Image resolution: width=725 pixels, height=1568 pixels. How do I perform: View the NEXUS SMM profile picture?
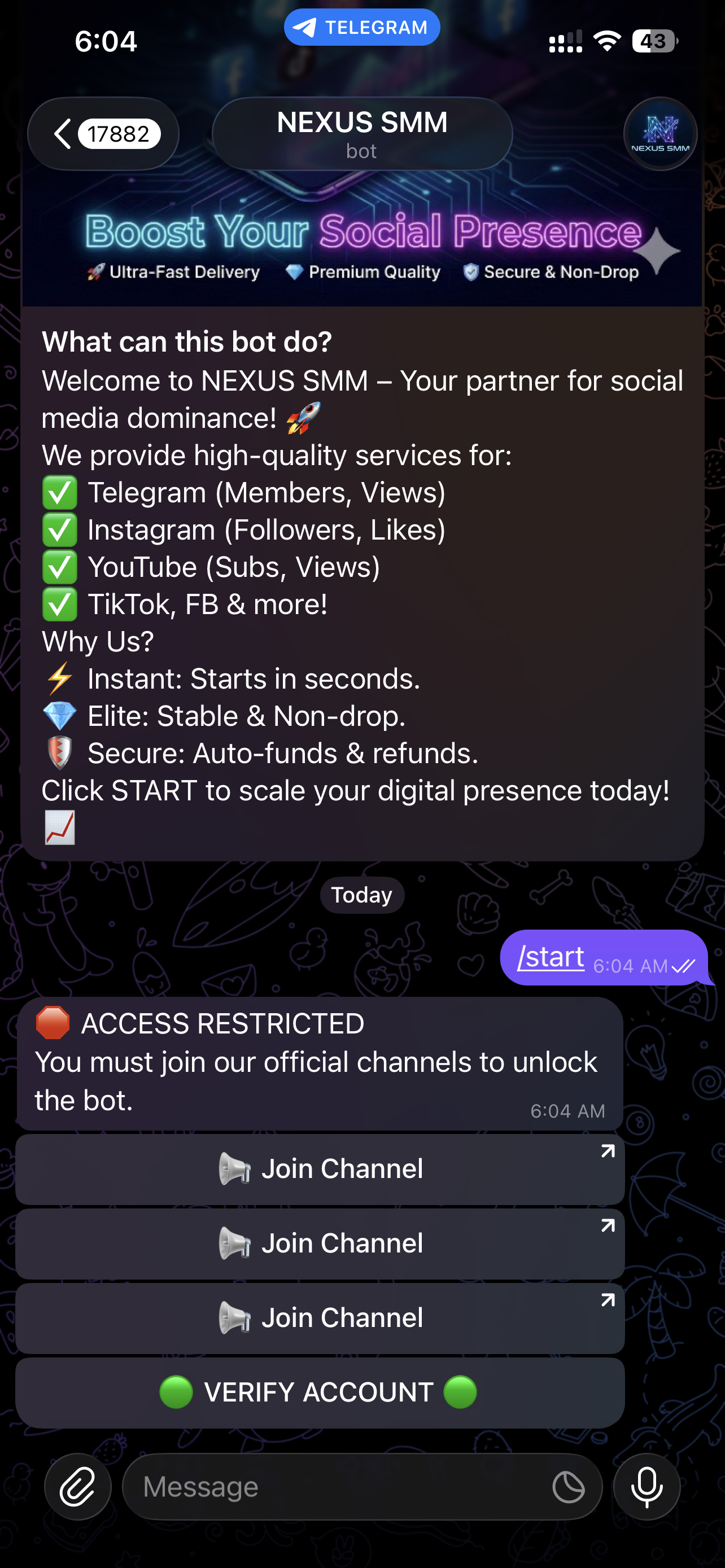pos(660,134)
